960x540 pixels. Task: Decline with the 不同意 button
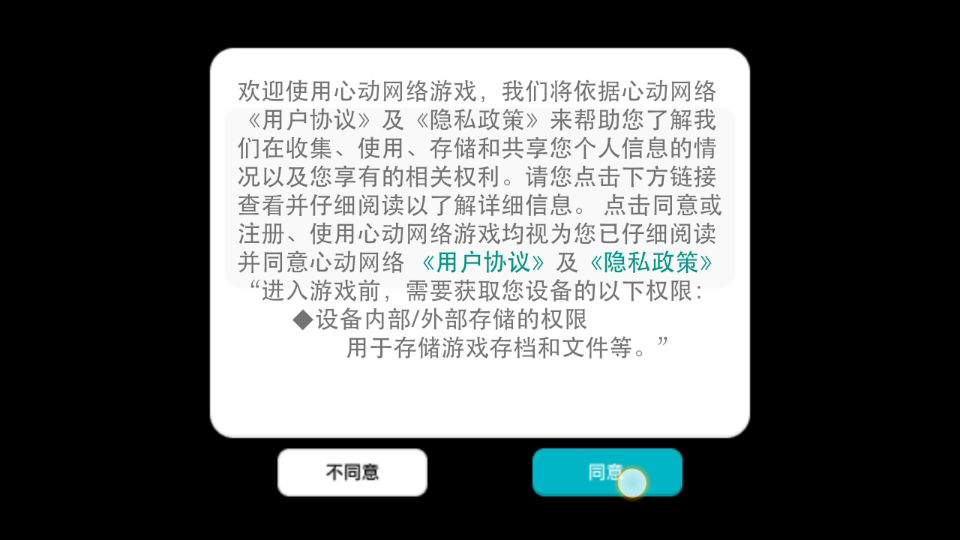[352, 472]
